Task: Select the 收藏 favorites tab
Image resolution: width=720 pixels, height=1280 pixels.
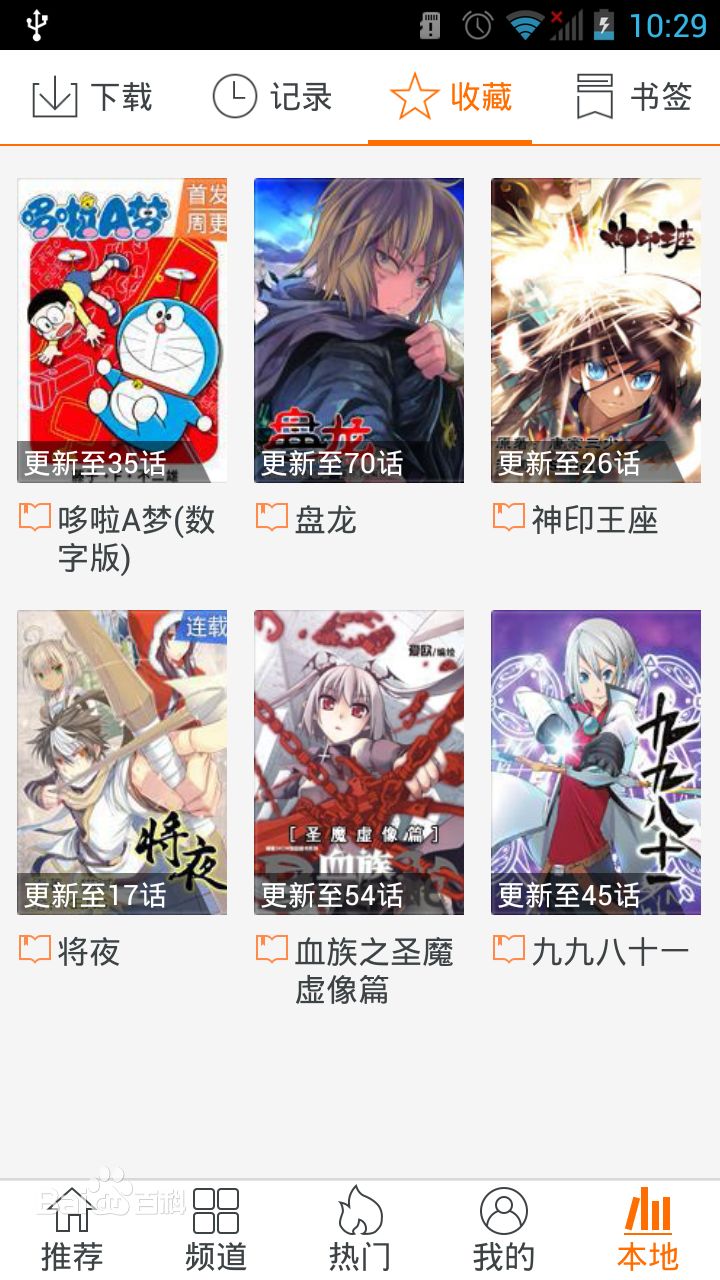Action: click(x=450, y=98)
